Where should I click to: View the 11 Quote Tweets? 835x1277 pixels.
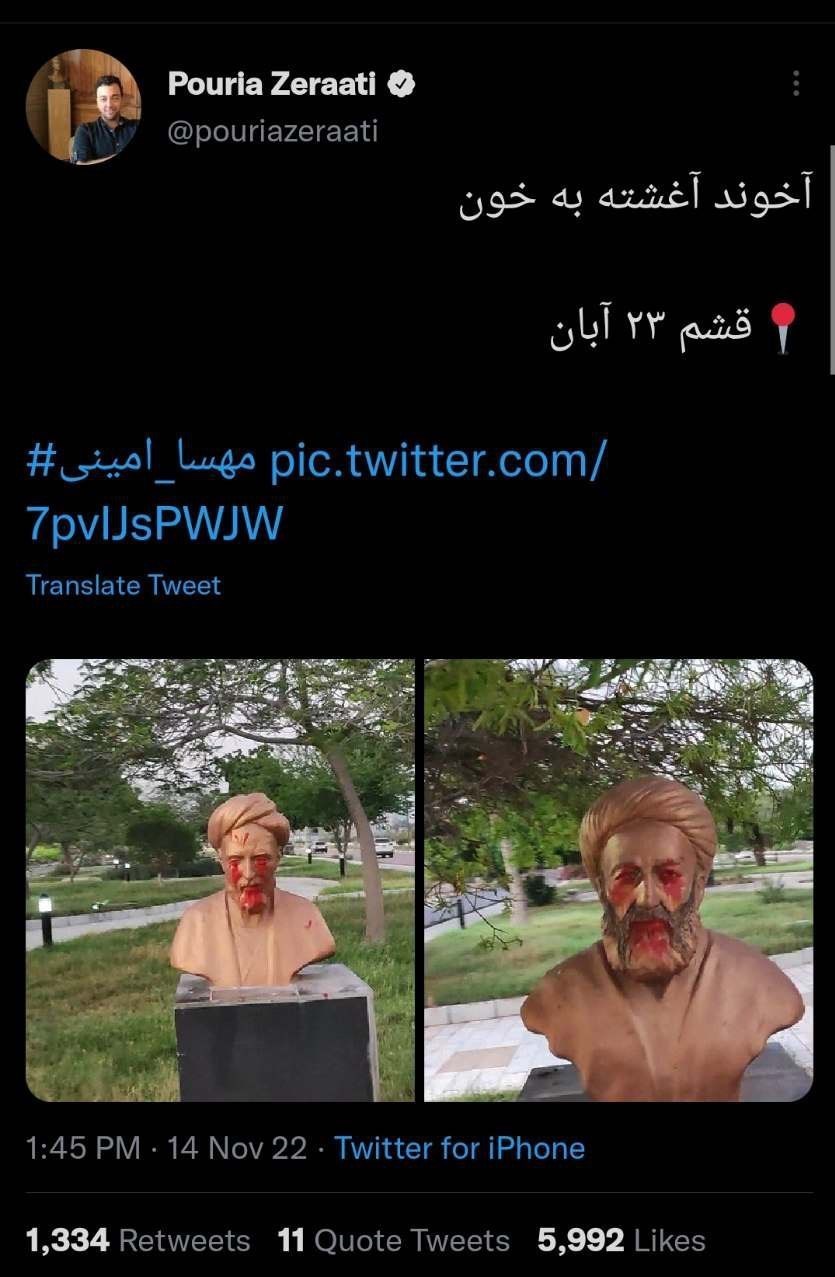[x=393, y=1241]
